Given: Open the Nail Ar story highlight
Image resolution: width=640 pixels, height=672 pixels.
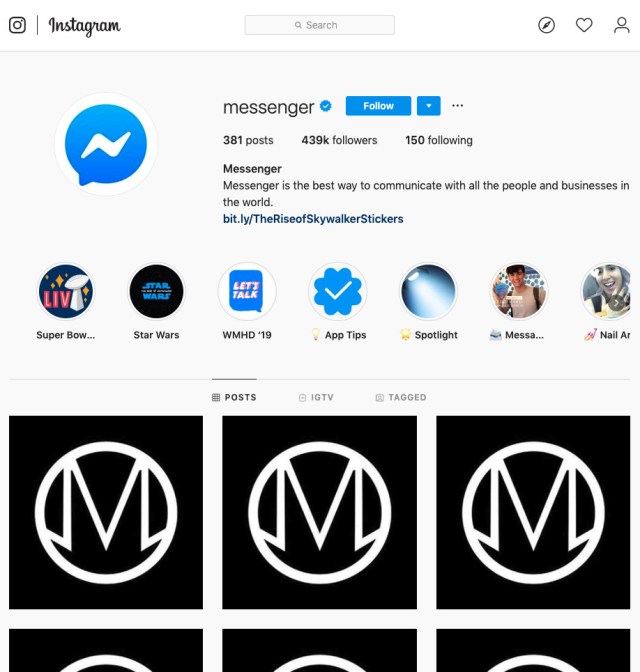Looking at the screenshot, I should click(608, 292).
